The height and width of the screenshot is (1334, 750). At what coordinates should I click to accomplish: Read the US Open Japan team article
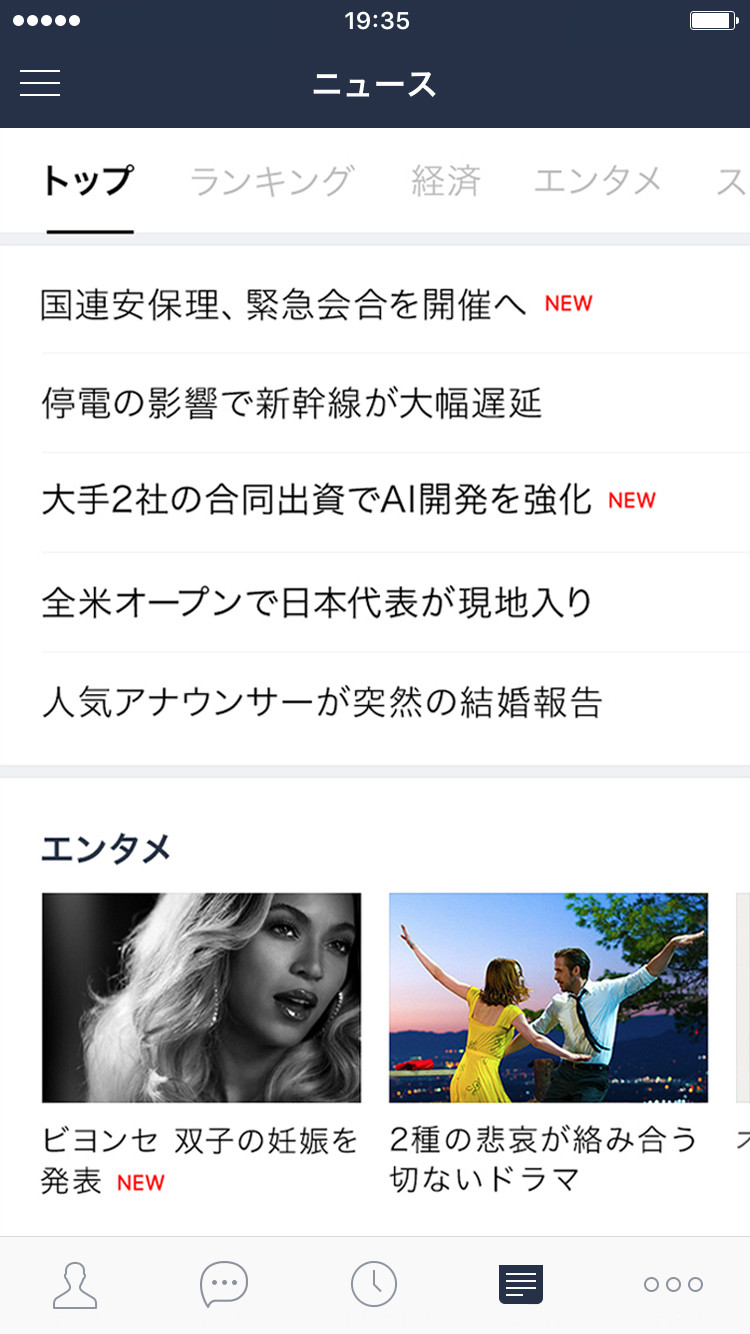point(315,600)
